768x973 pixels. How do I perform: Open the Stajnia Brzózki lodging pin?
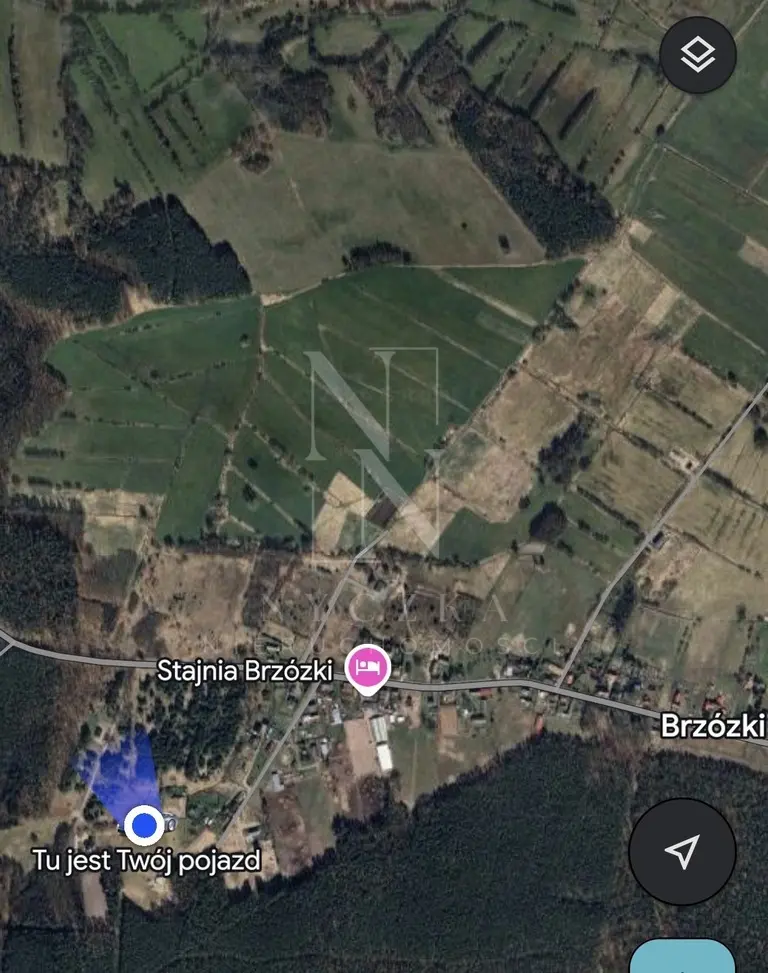point(368,670)
